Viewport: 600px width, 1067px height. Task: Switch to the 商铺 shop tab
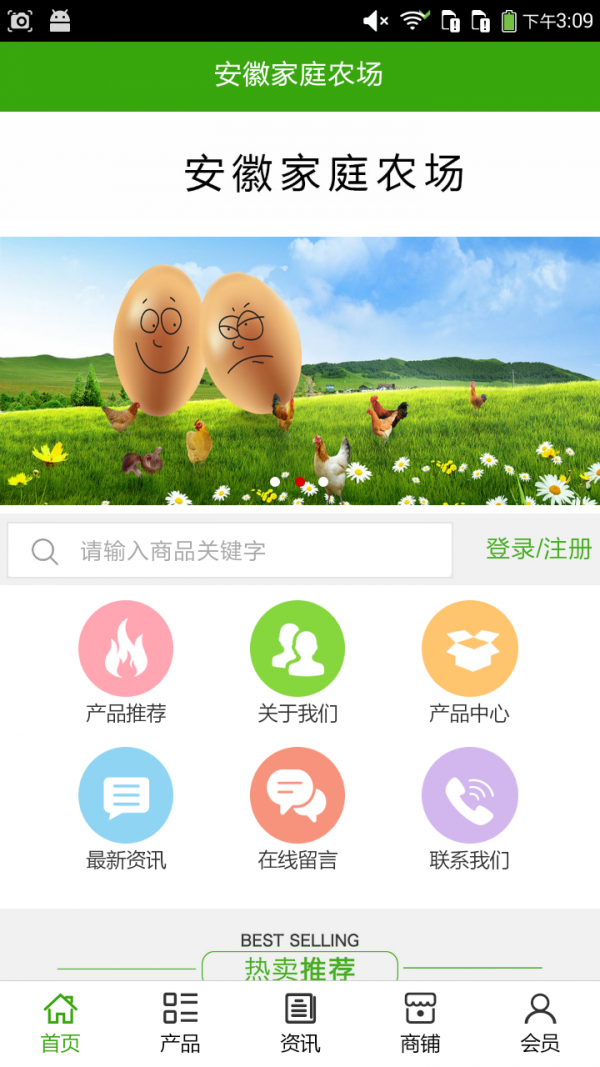click(420, 1022)
